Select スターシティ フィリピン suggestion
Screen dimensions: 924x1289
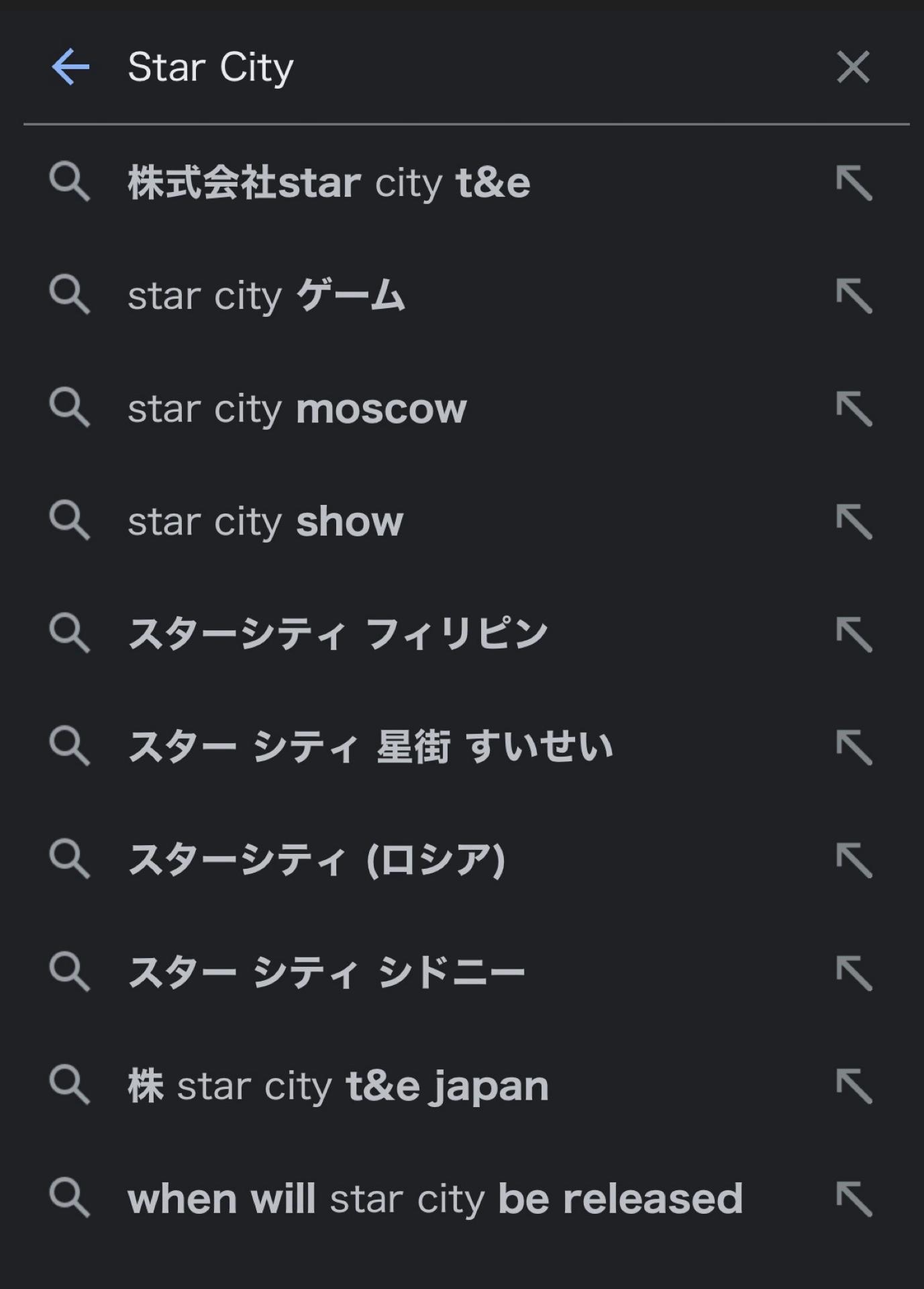pyautogui.click(x=338, y=634)
